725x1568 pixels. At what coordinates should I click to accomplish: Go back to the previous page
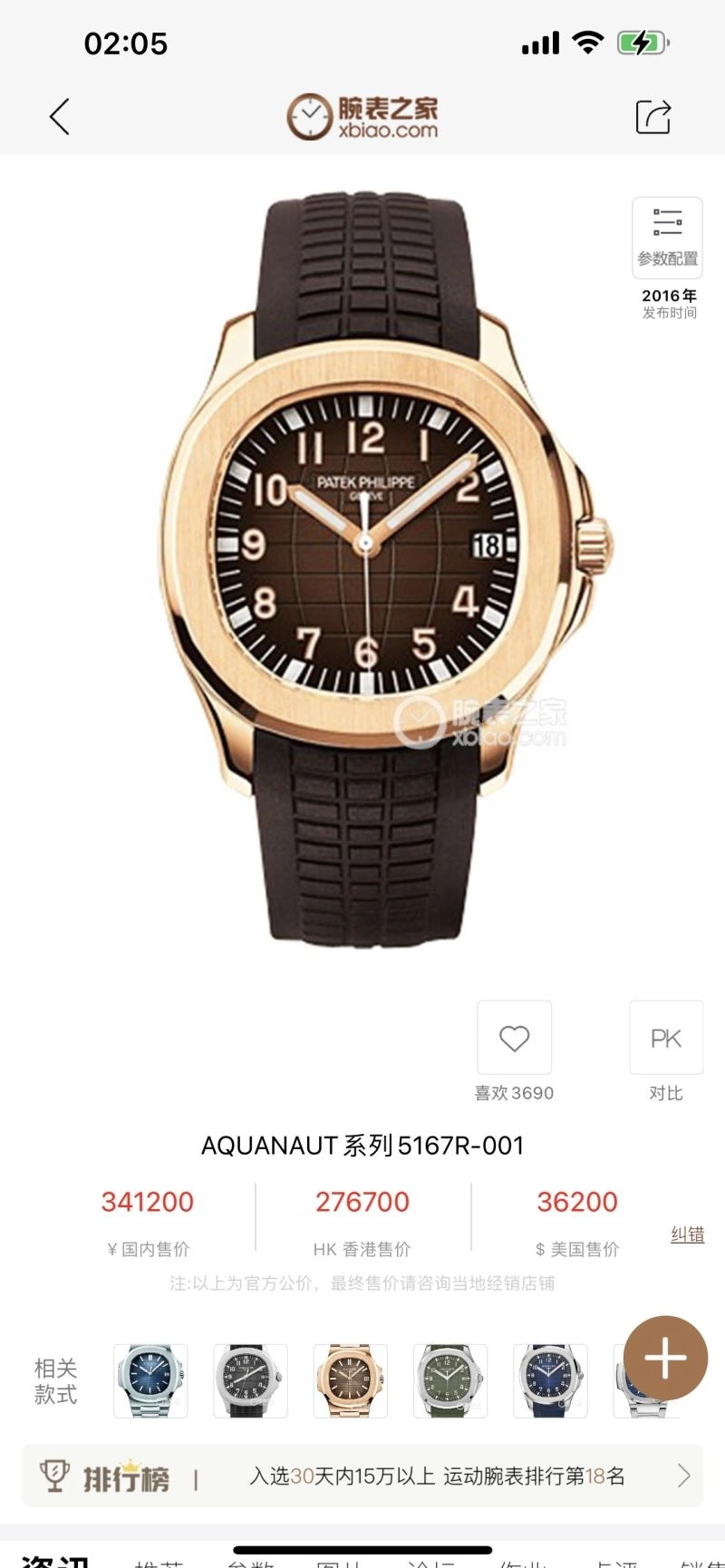(60, 117)
